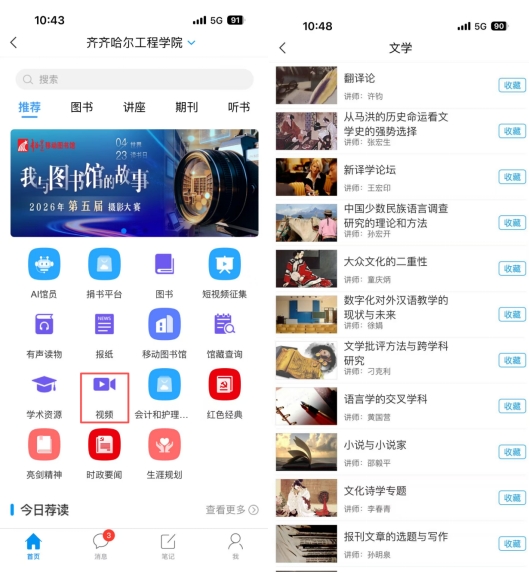This screenshot has height=573, width=530.
Task: Tap the 搜索 search box
Action: [134, 79]
